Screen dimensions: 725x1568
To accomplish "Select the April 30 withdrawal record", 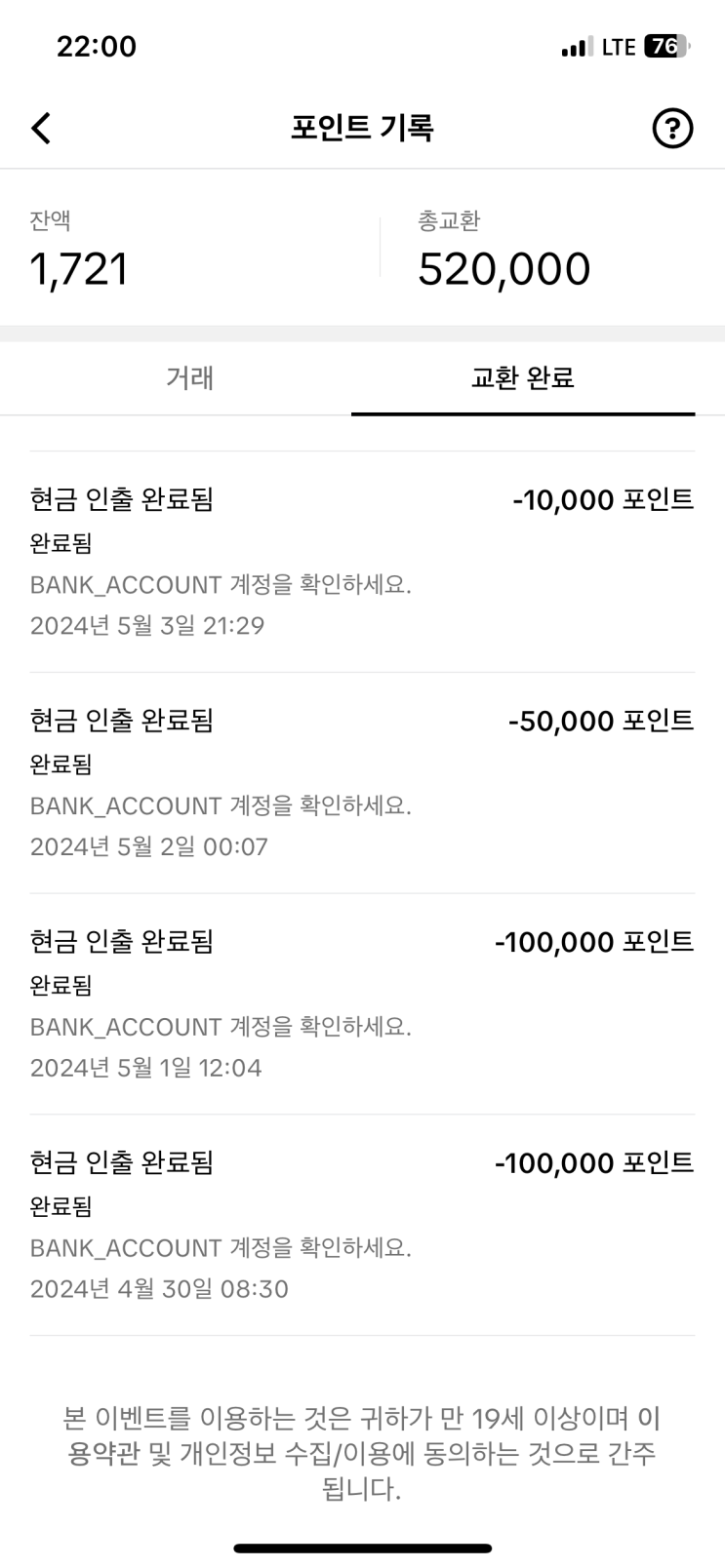I will click(x=362, y=1219).
